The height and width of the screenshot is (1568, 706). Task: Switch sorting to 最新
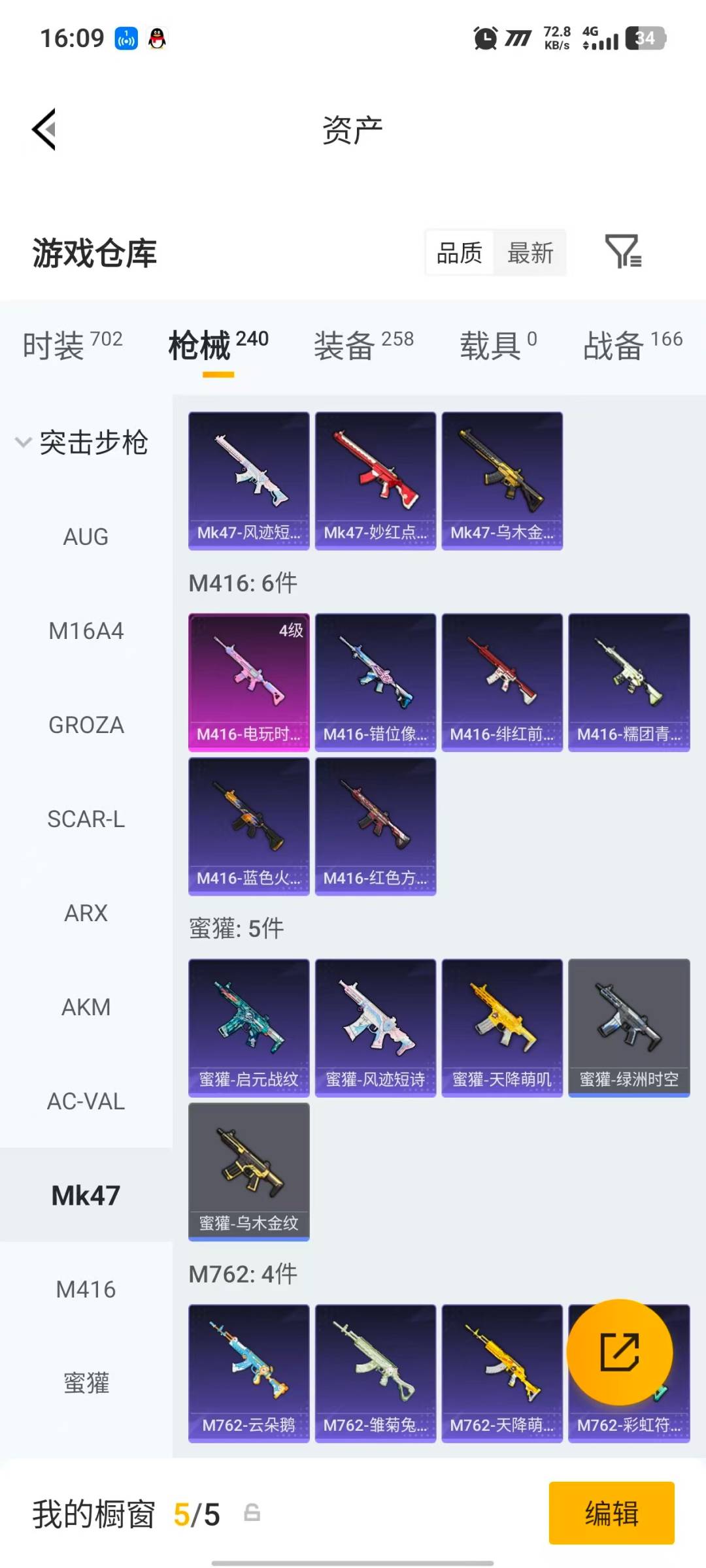pos(531,253)
